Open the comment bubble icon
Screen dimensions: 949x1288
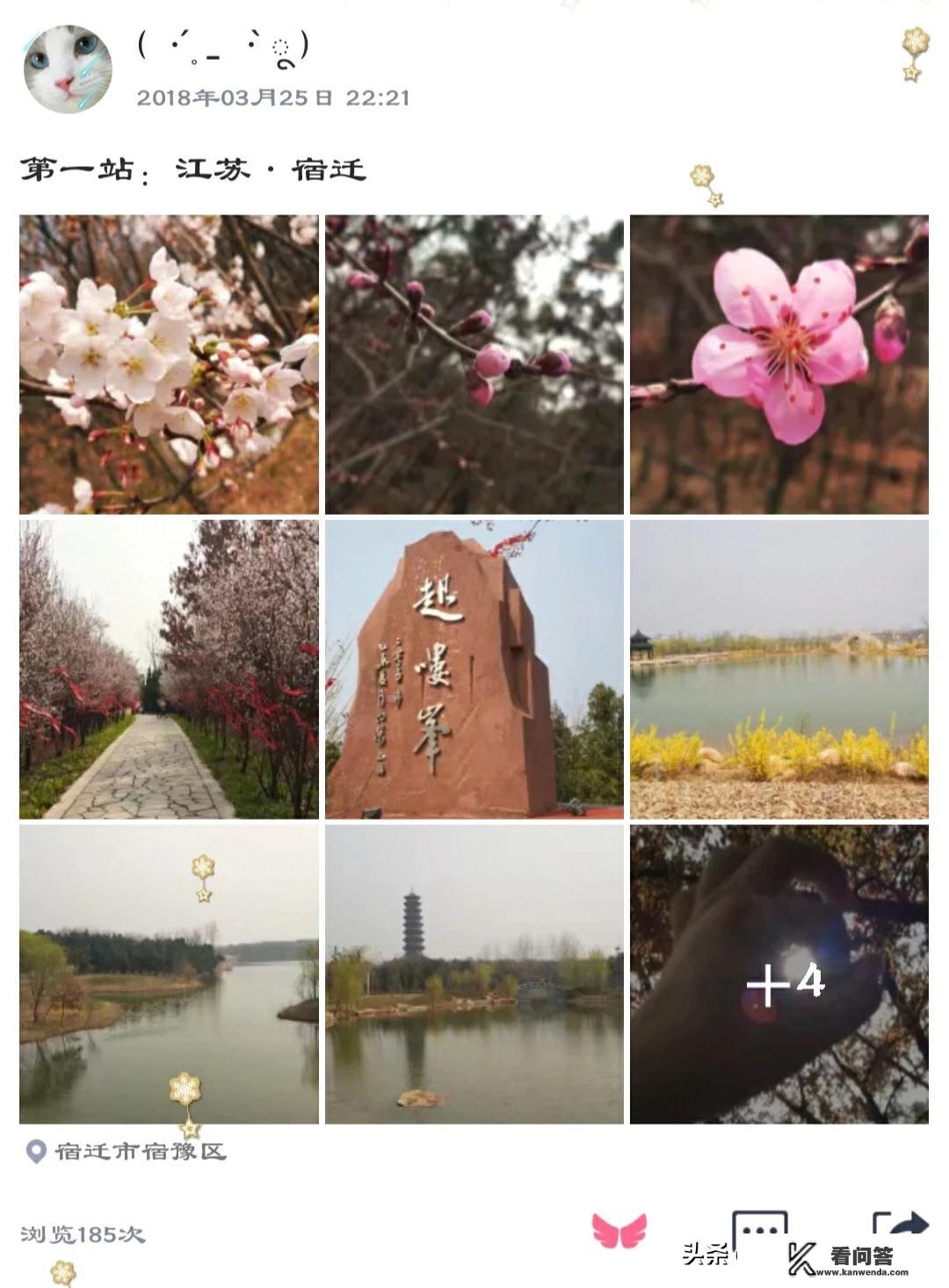761,1222
